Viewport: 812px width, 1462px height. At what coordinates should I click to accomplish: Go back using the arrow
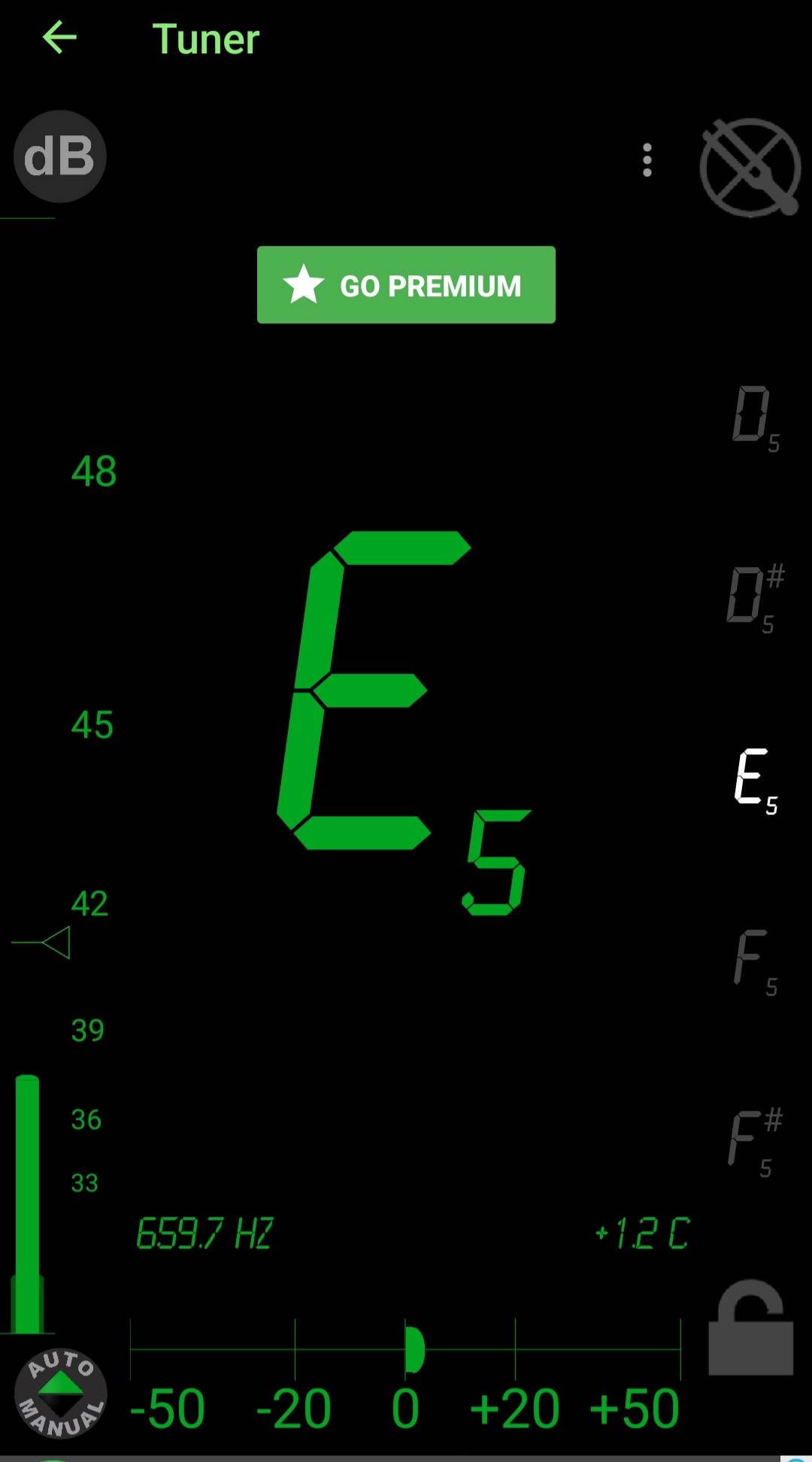tap(60, 38)
